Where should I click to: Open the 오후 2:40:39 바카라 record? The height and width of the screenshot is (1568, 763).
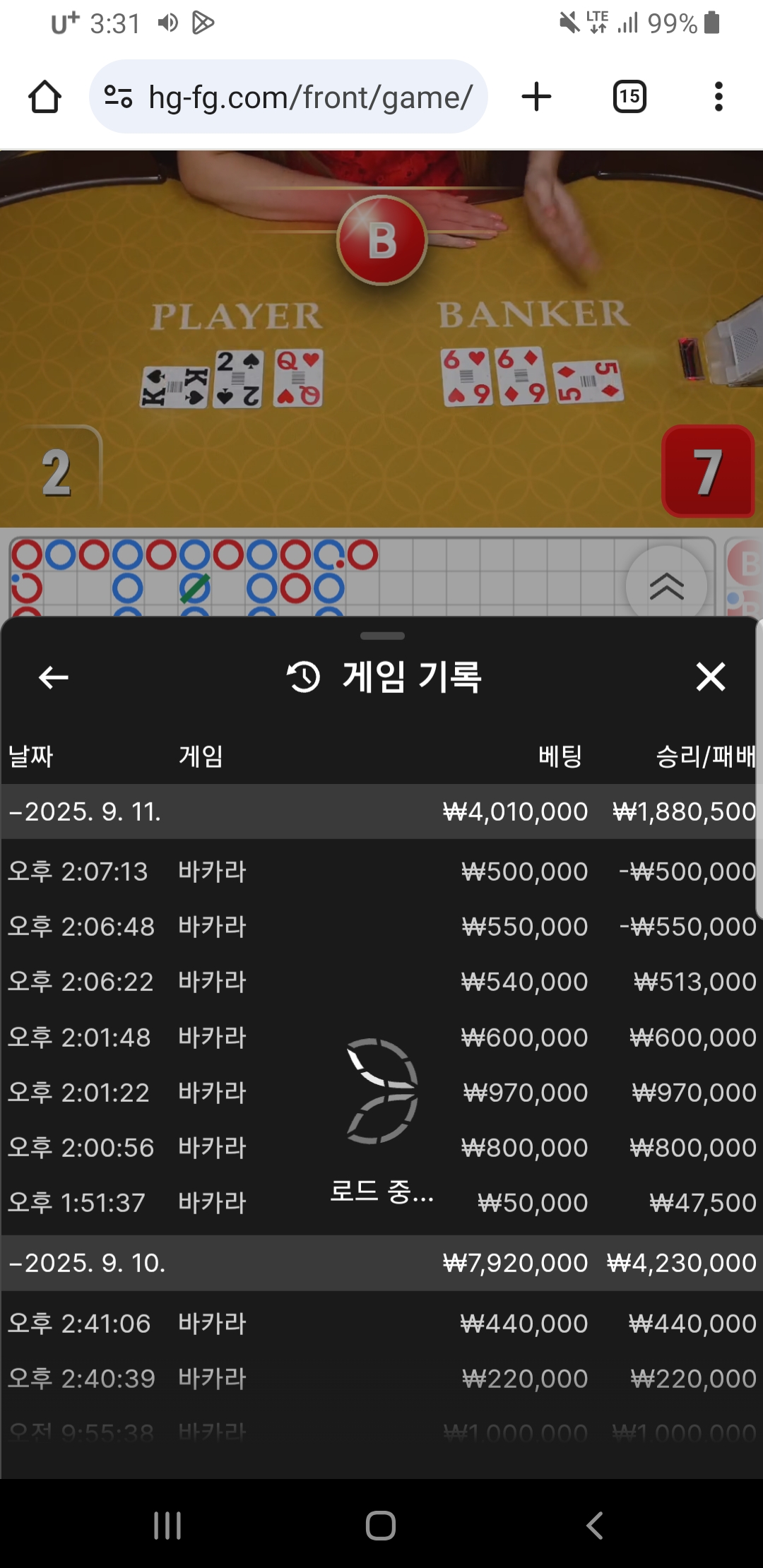click(x=380, y=1379)
